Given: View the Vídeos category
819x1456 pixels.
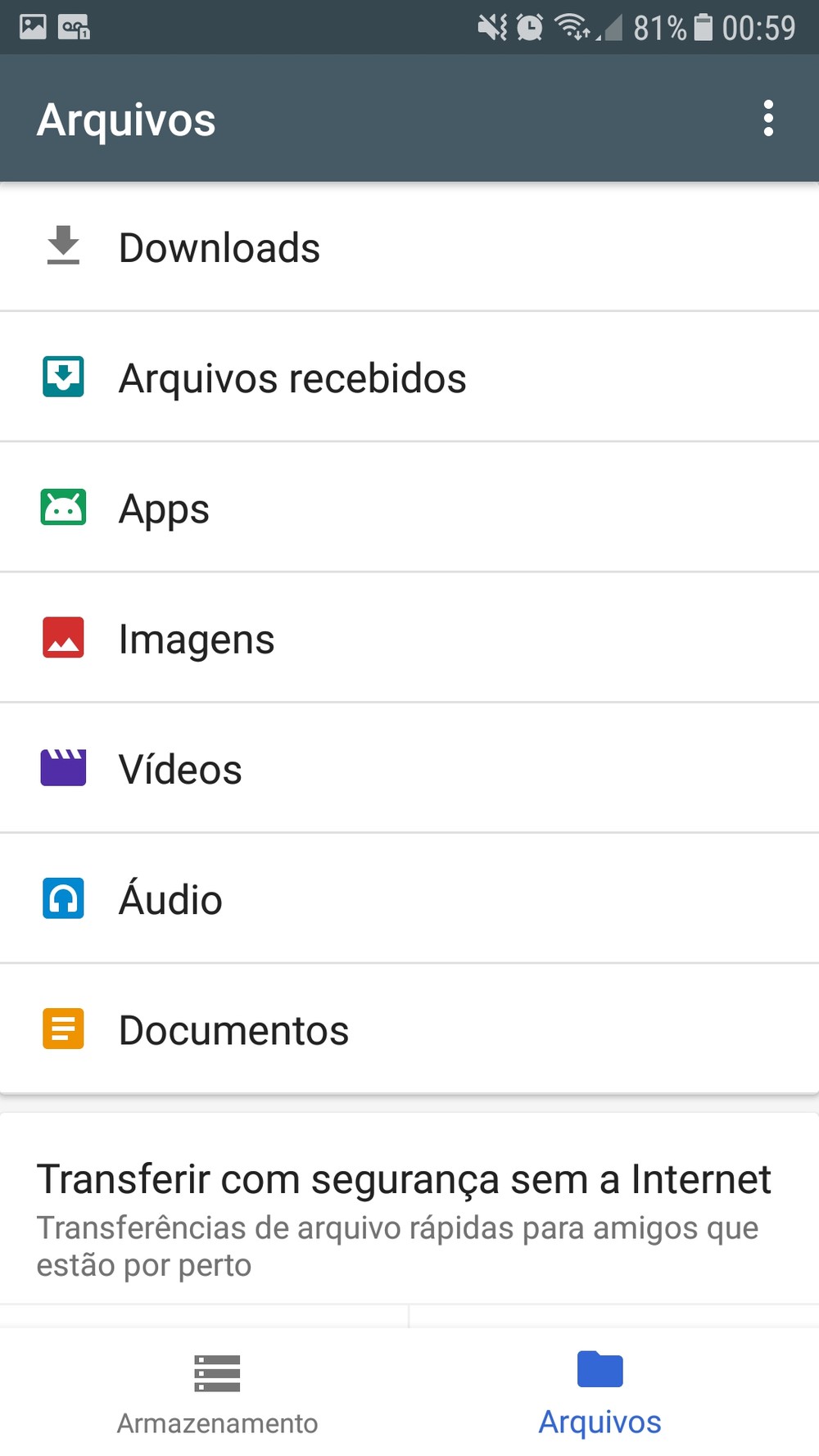Looking at the screenshot, I should click(409, 767).
